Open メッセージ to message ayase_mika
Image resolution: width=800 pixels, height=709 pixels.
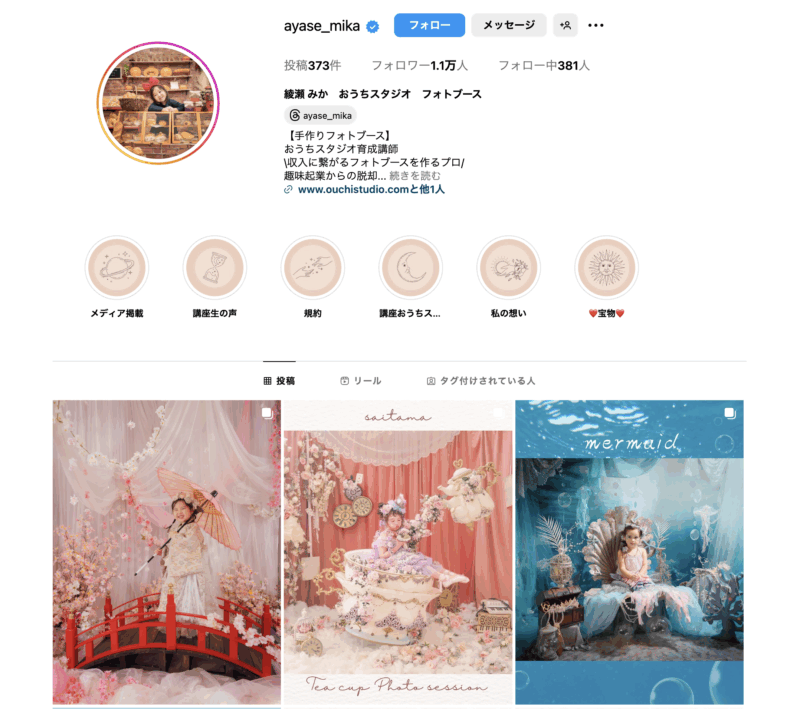509,25
